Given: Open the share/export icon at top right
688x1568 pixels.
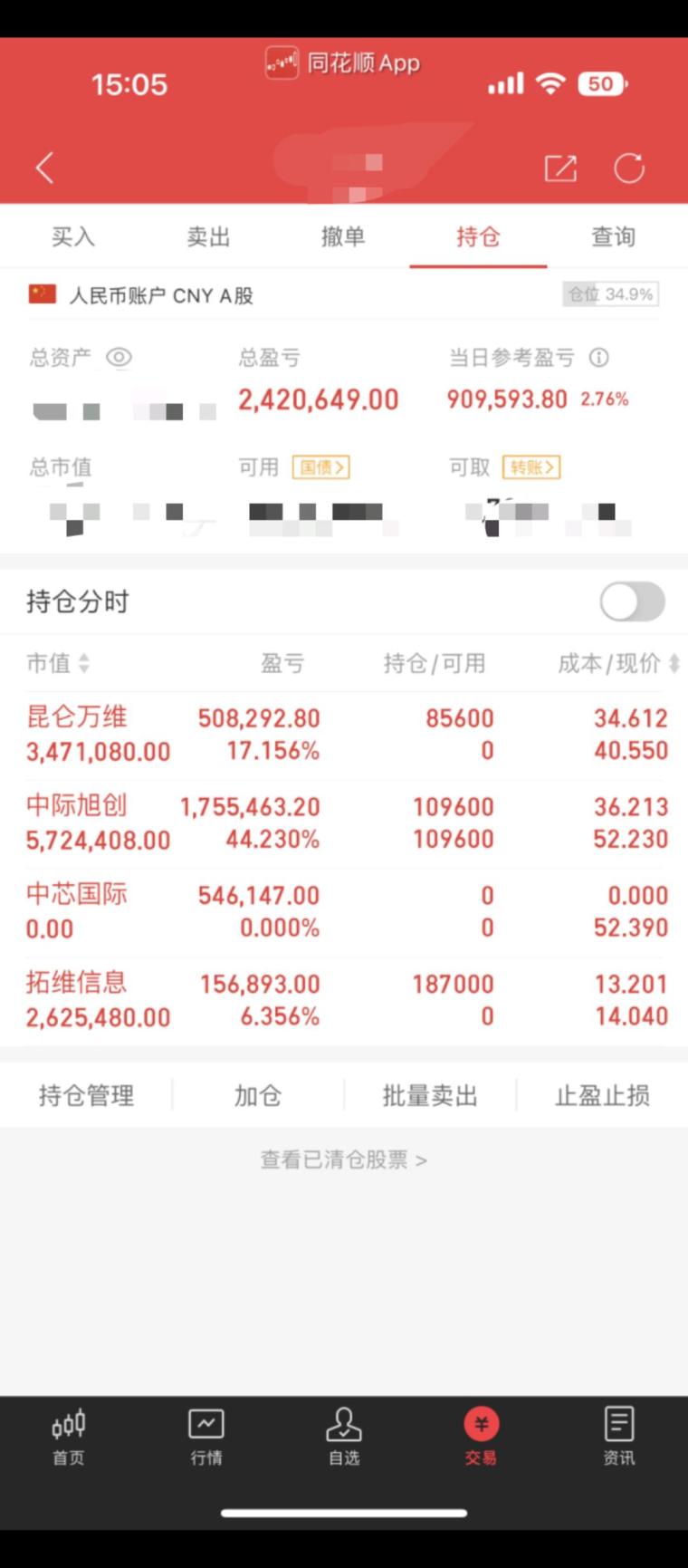Looking at the screenshot, I should tap(560, 168).
